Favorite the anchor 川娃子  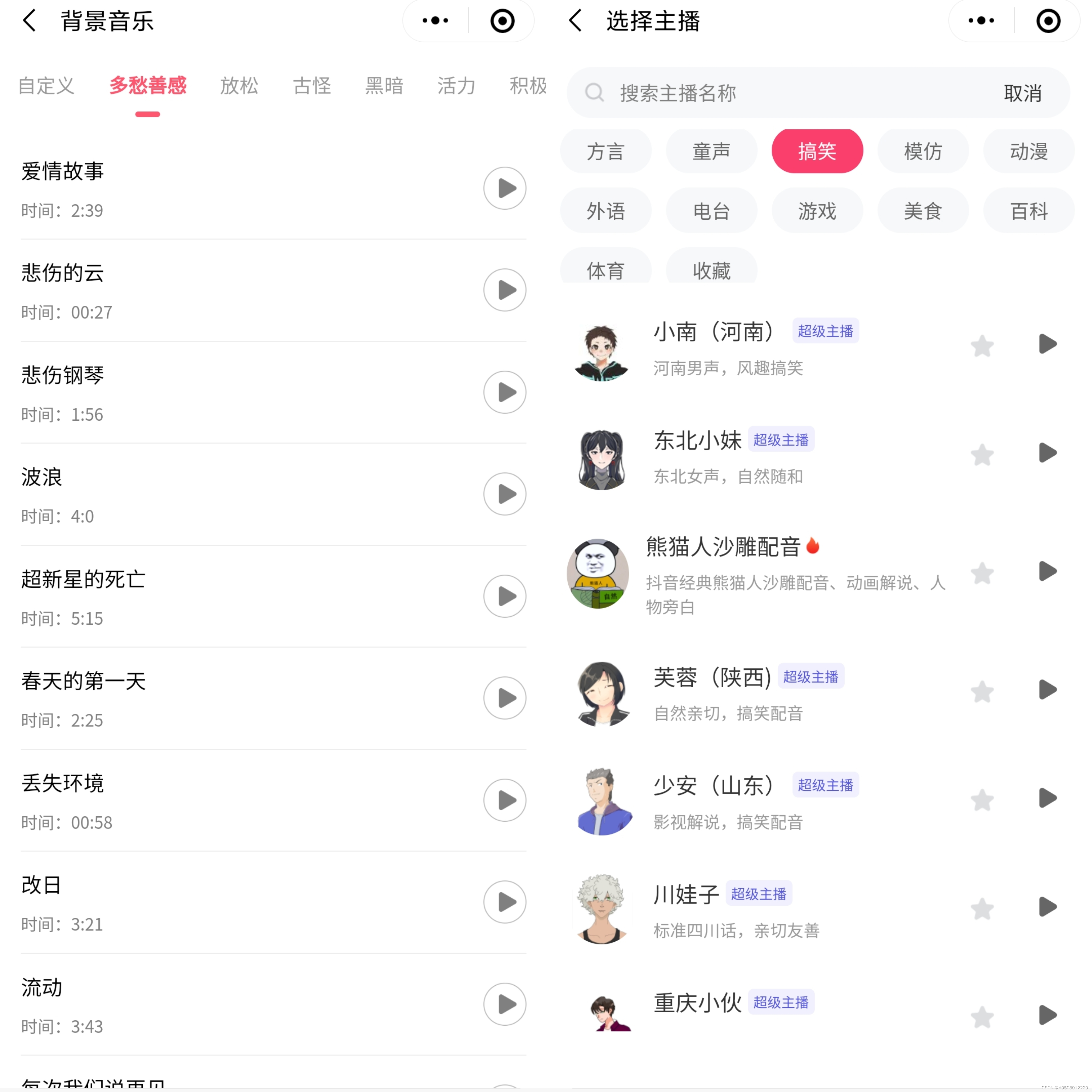tap(982, 909)
